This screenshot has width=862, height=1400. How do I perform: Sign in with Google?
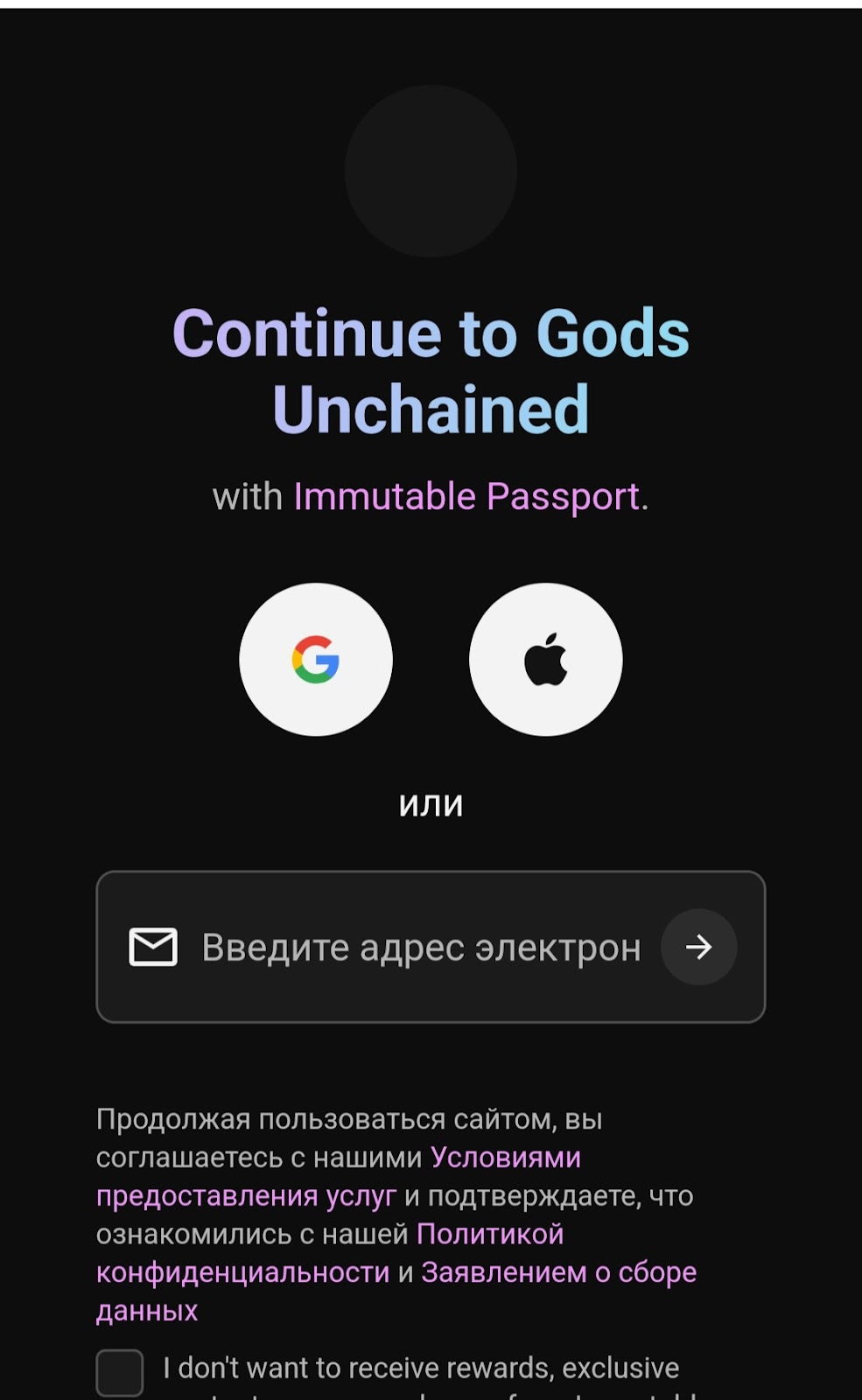(x=315, y=659)
